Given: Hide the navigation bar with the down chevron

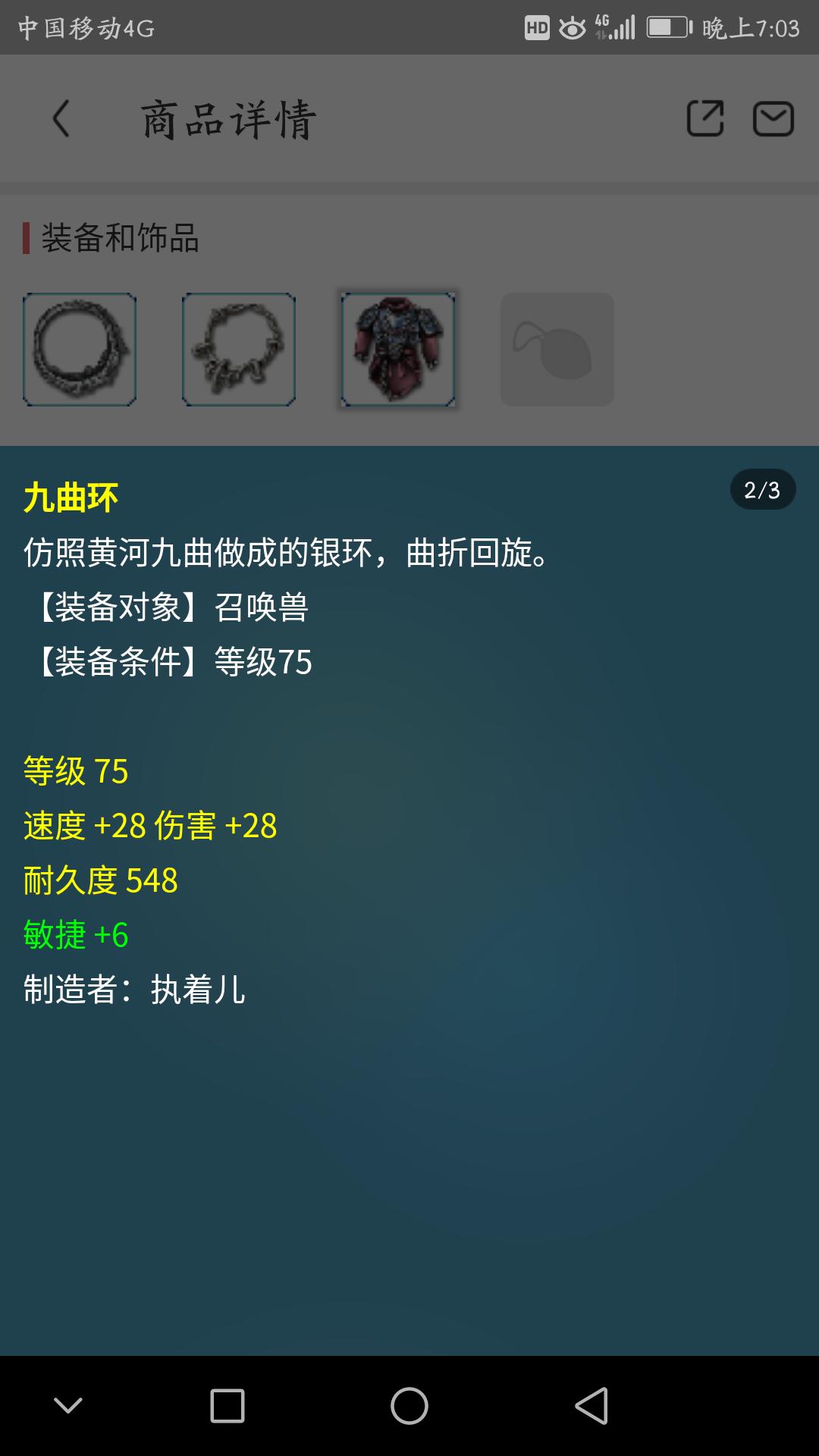Looking at the screenshot, I should pos(68,1406).
